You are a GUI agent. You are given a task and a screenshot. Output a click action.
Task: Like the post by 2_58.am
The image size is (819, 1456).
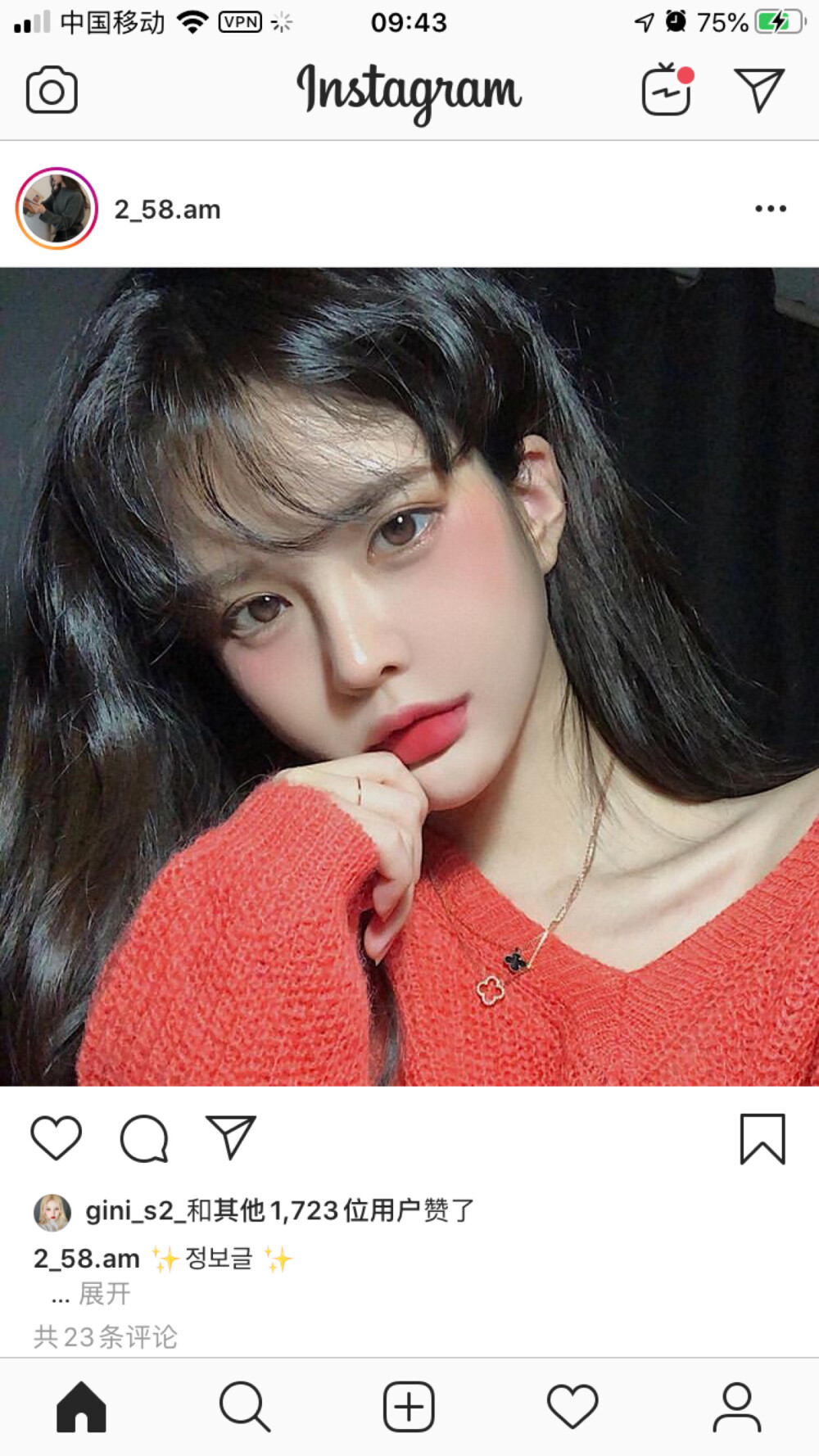click(57, 1138)
